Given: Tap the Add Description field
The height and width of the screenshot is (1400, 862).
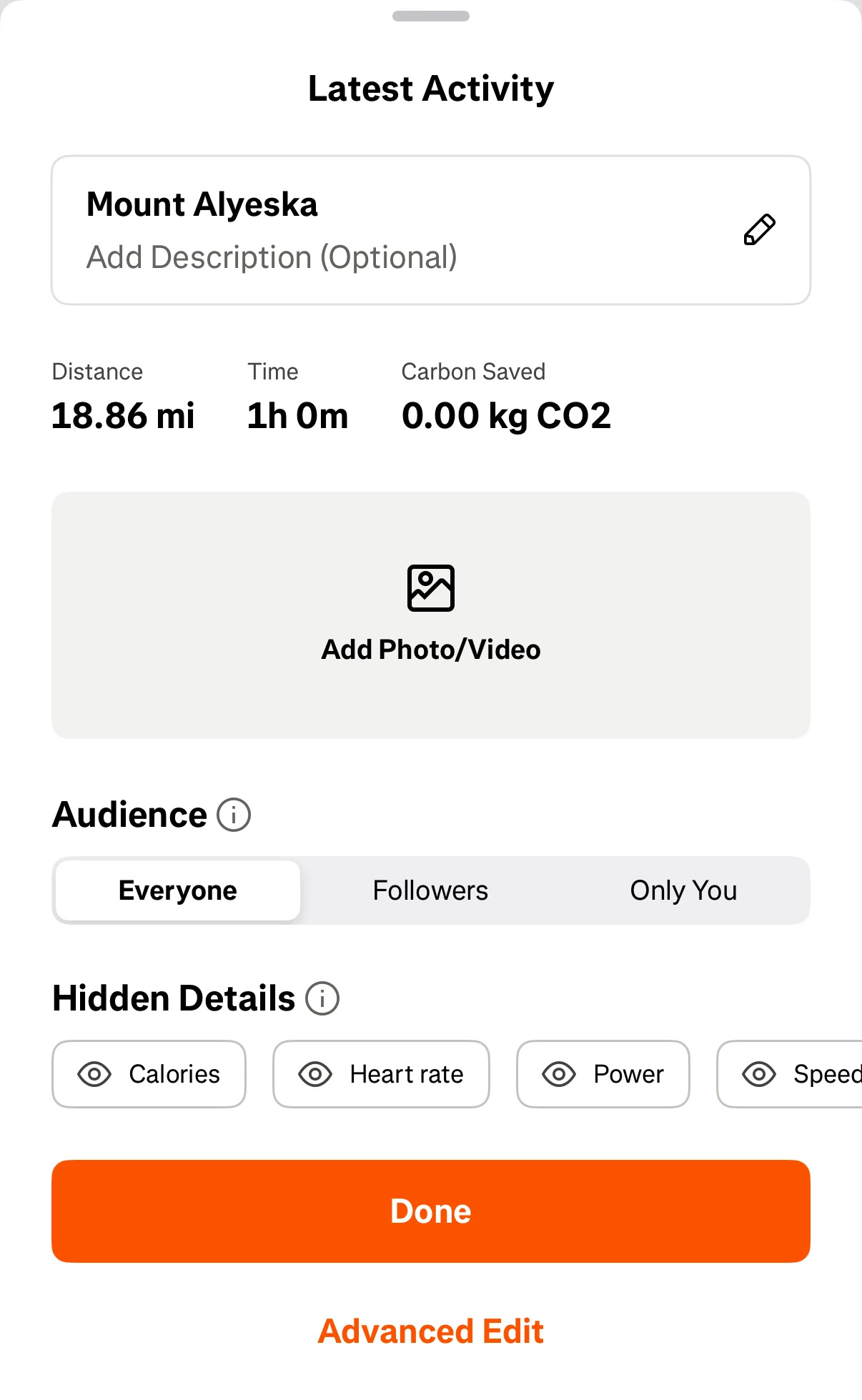Looking at the screenshot, I should pyautogui.click(x=272, y=257).
